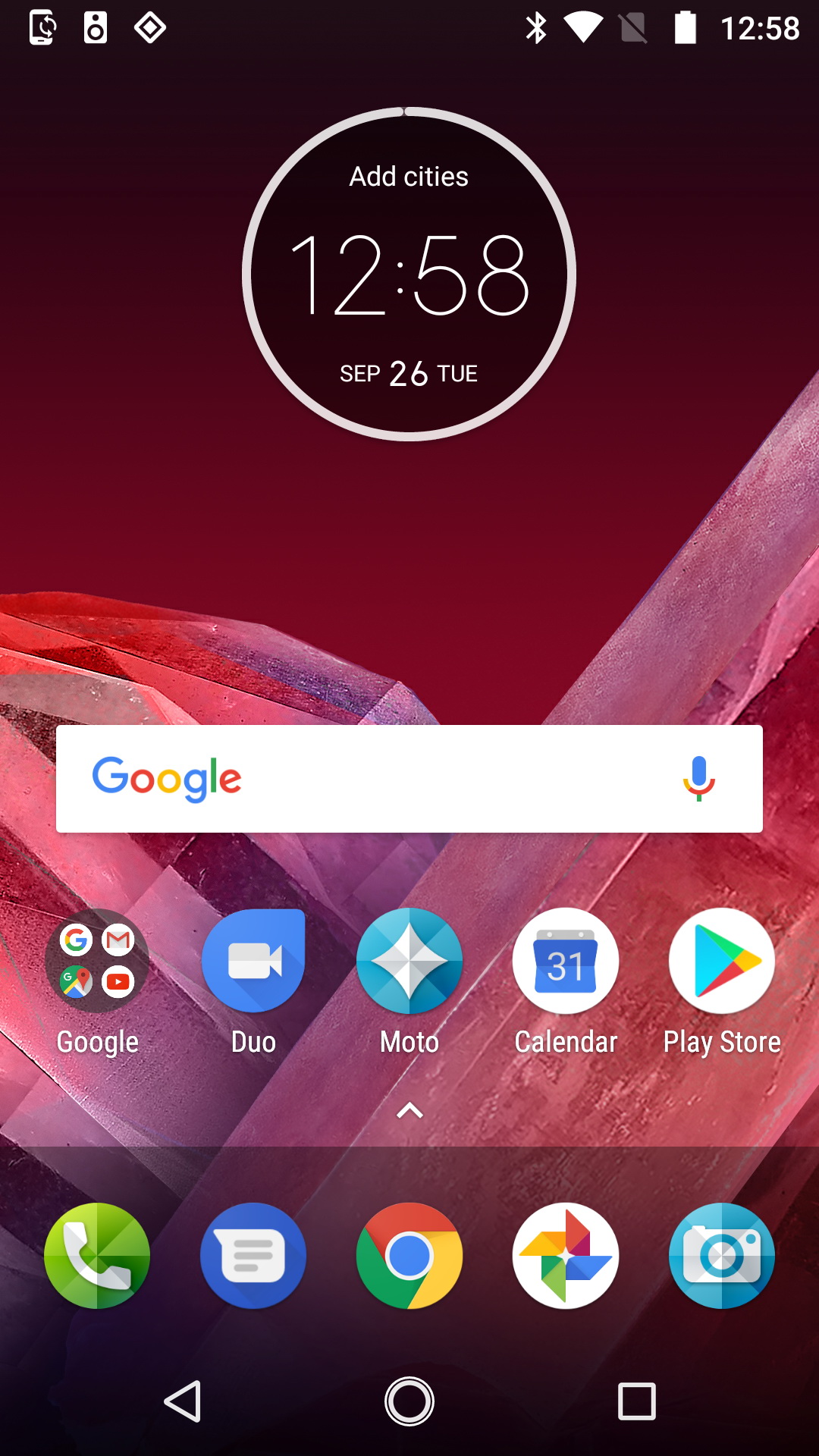The width and height of the screenshot is (819, 1456).
Task: Open the Messages app in the dock
Action: [x=253, y=1256]
